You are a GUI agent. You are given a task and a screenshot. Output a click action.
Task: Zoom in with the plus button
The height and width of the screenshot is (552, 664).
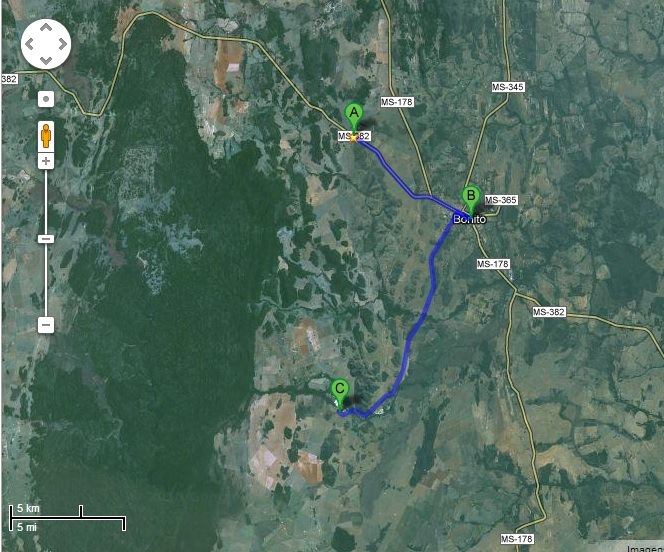coord(46,161)
